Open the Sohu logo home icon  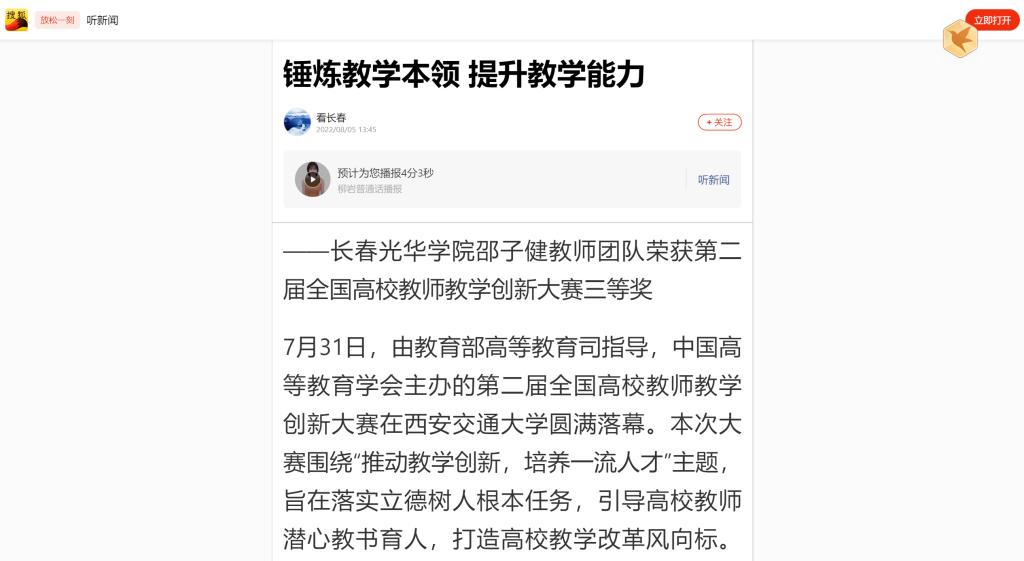[16, 20]
